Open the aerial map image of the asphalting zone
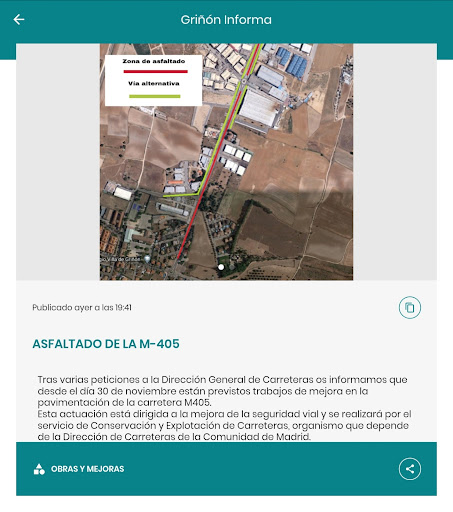Image resolution: width=453 pixels, height=512 pixels. pos(226,162)
